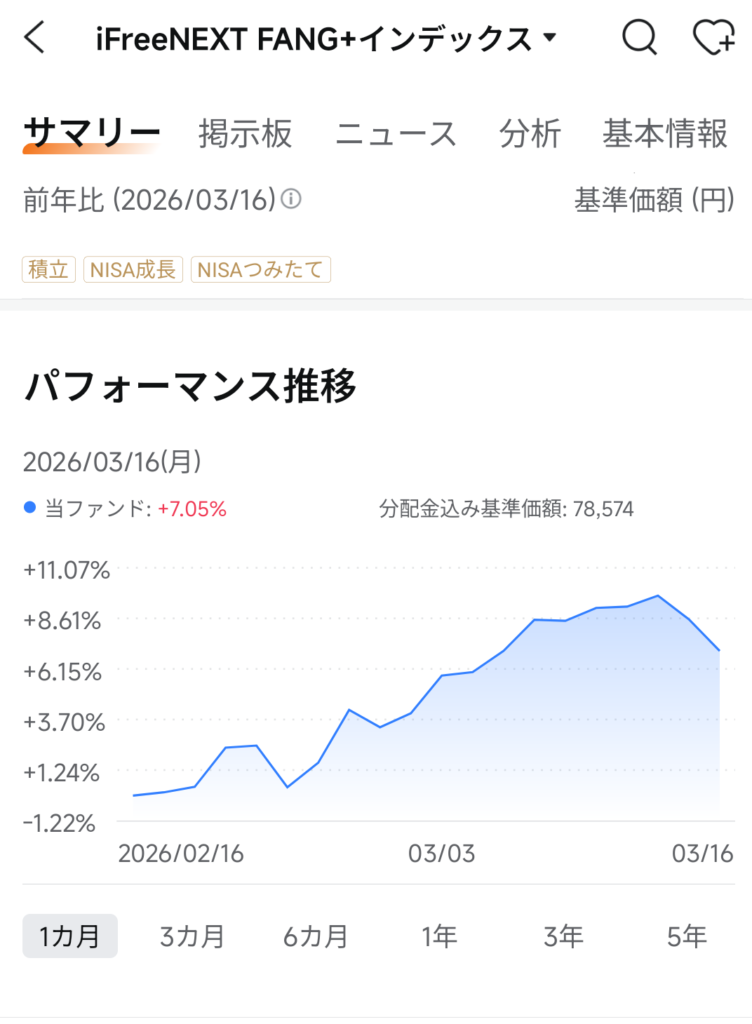752x1024 pixels.
Task: Switch to the 掲示板 tab
Action: (245, 134)
